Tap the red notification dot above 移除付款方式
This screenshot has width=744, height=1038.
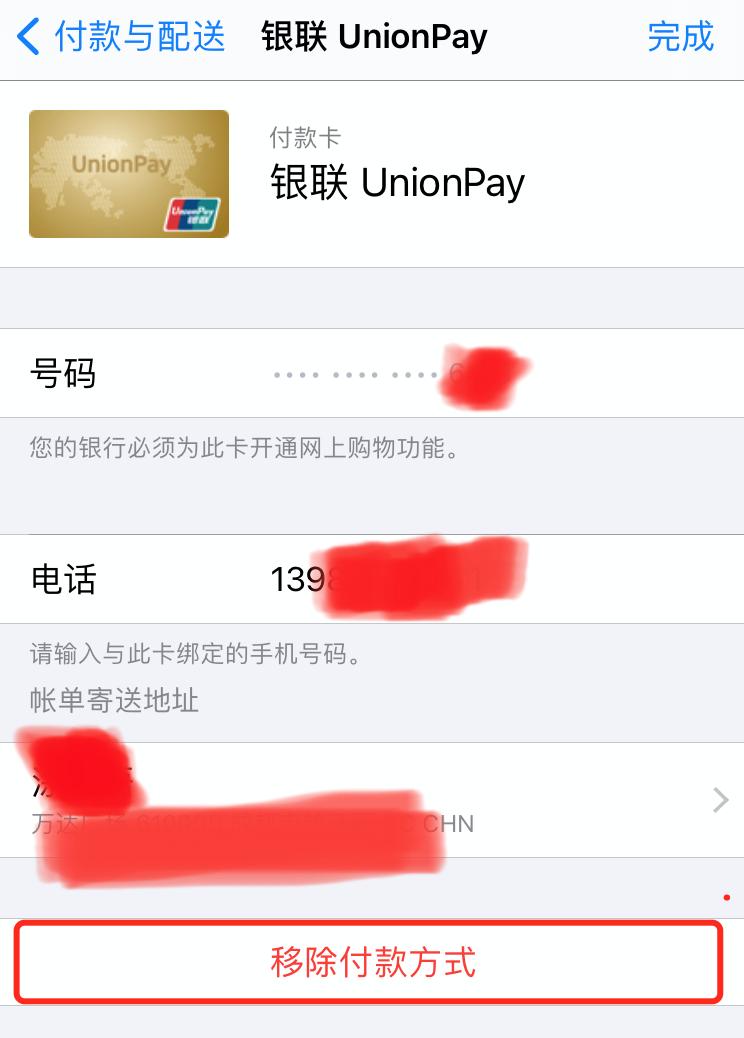tap(727, 897)
